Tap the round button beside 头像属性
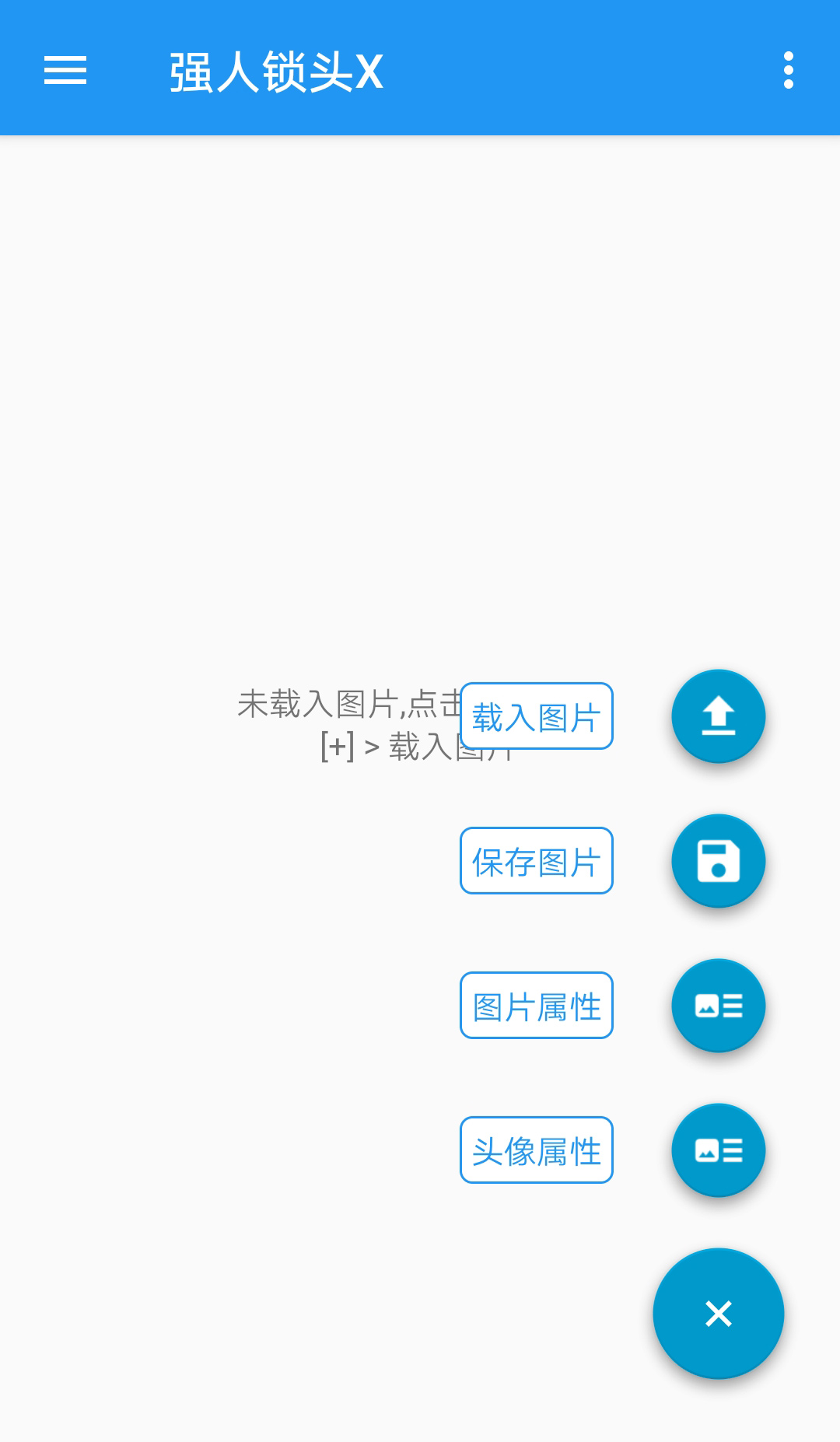The height and width of the screenshot is (1442, 840). coord(718,1150)
